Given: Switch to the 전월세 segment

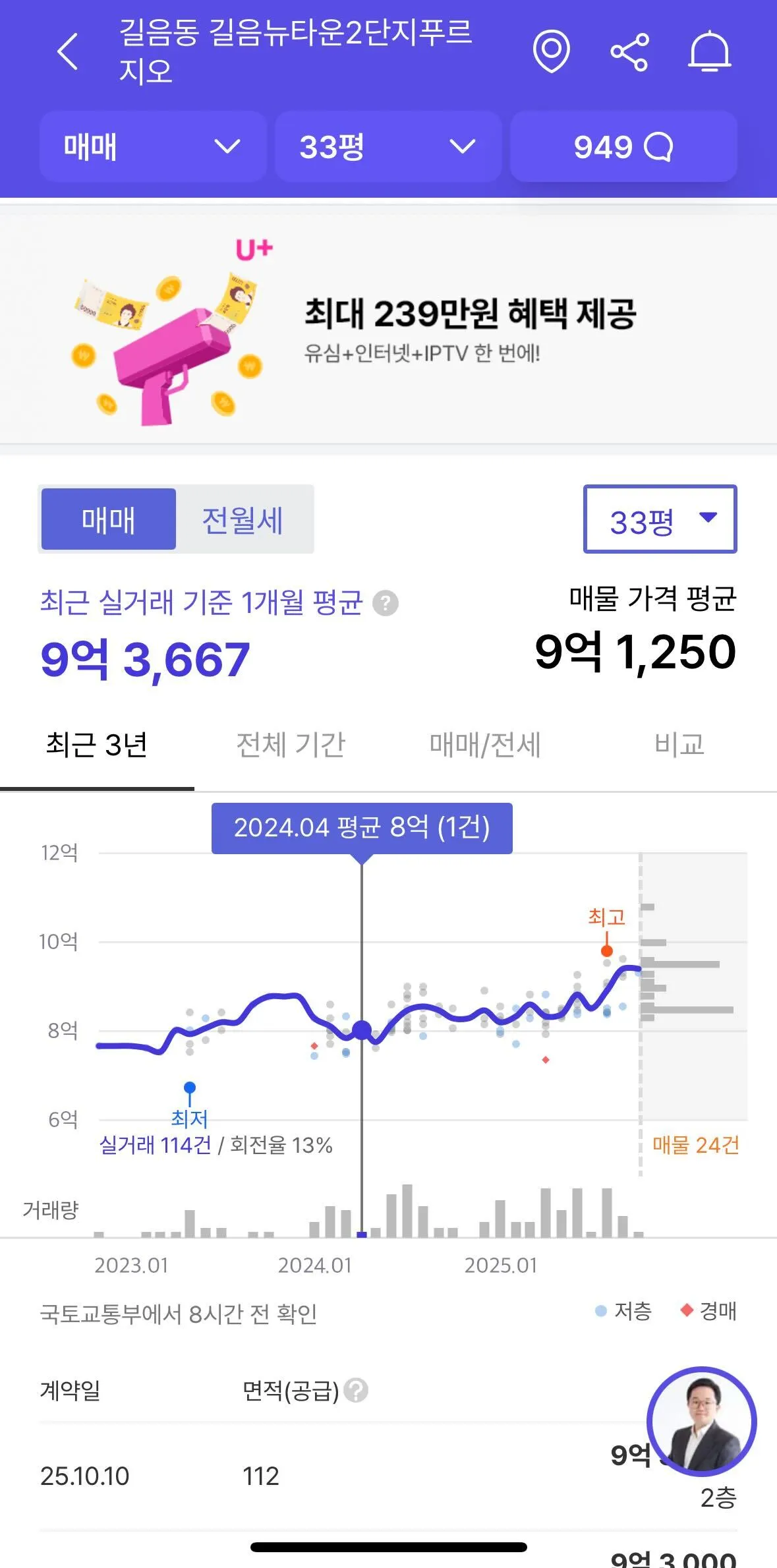Looking at the screenshot, I should pos(243,519).
